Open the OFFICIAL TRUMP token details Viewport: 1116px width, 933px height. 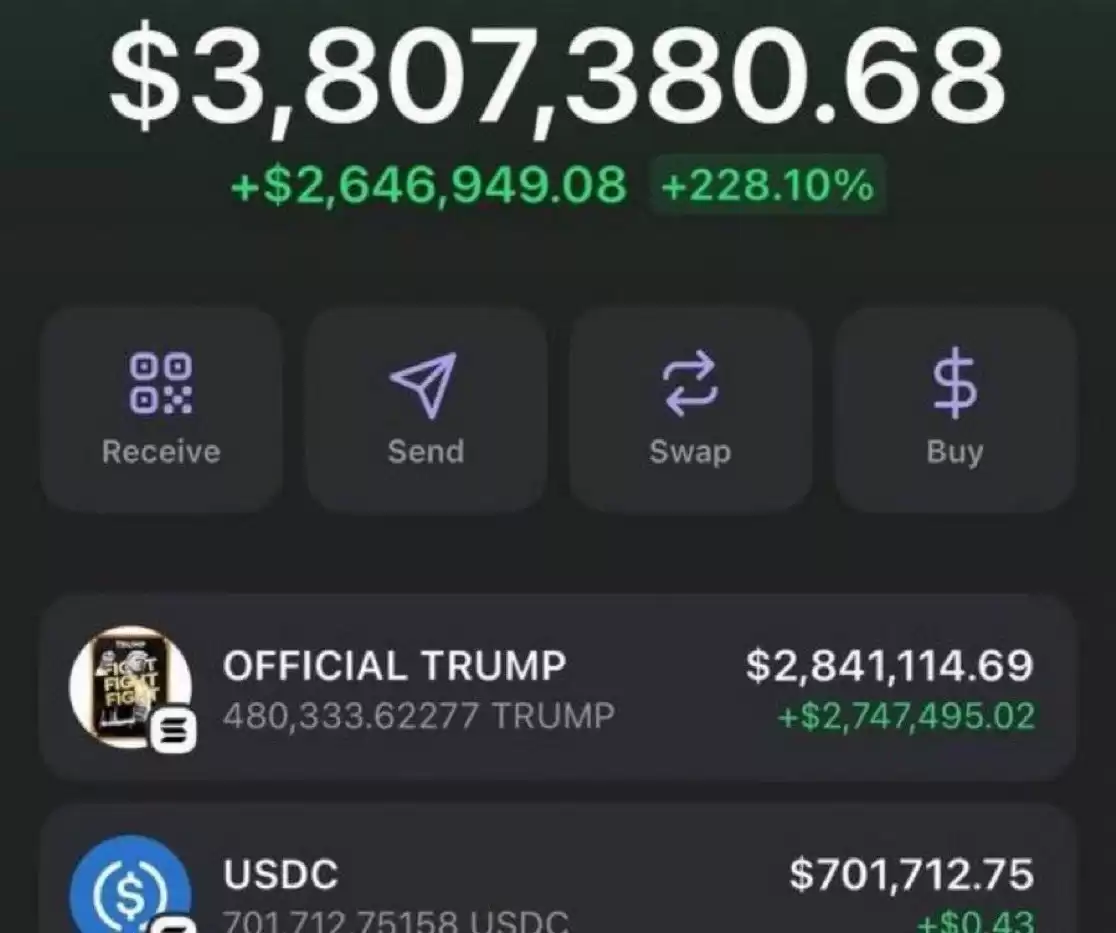click(557, 688)
